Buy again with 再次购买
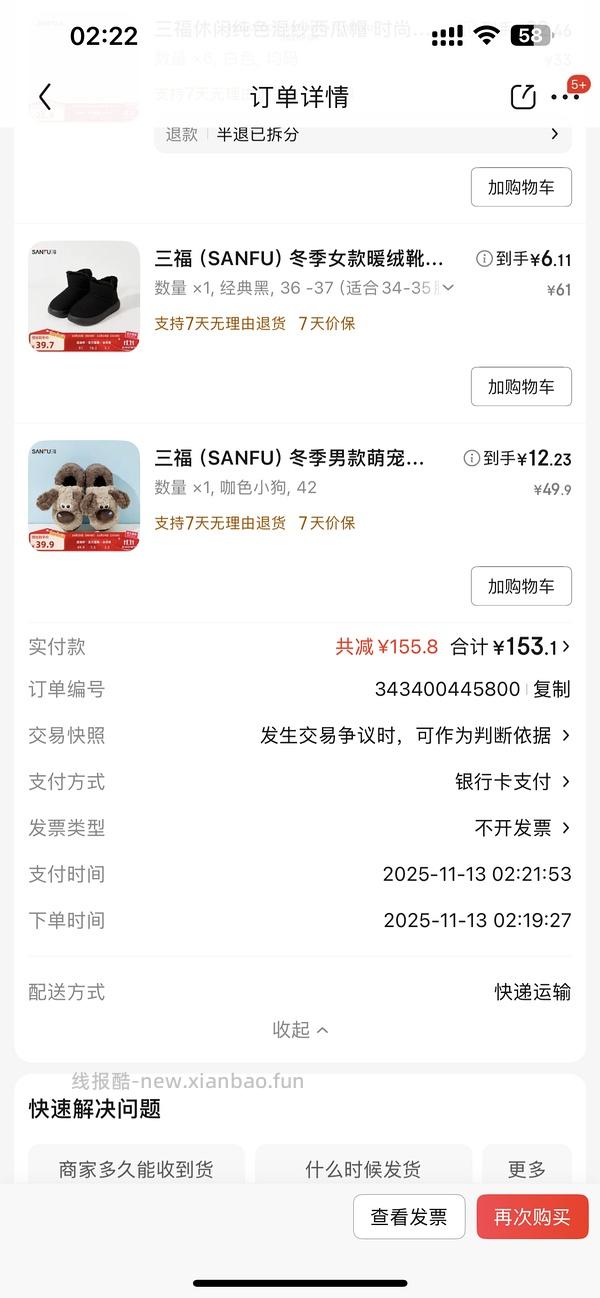The height and width of the screenshot is (1298, 600). 532,1217
